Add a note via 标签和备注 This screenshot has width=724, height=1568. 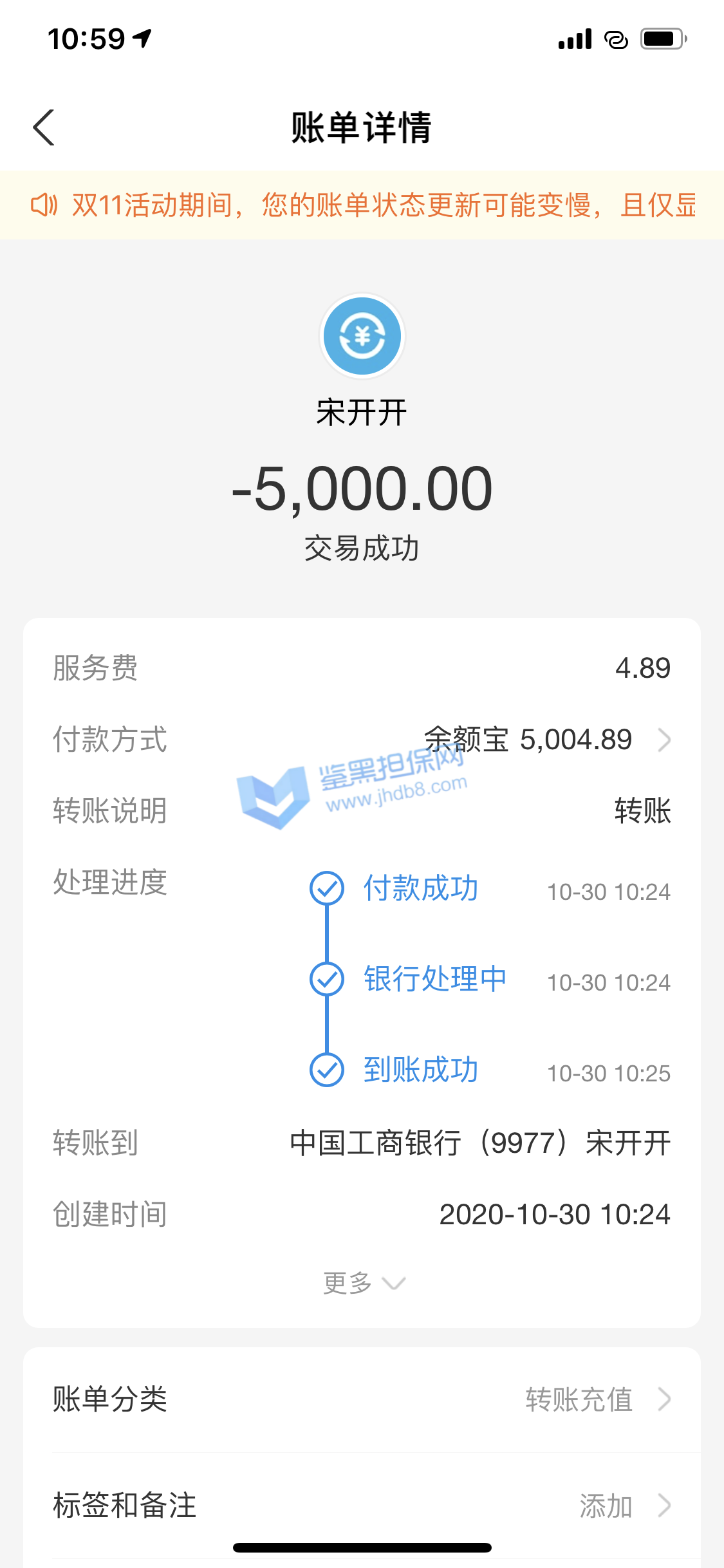(x=362, y=1506)
